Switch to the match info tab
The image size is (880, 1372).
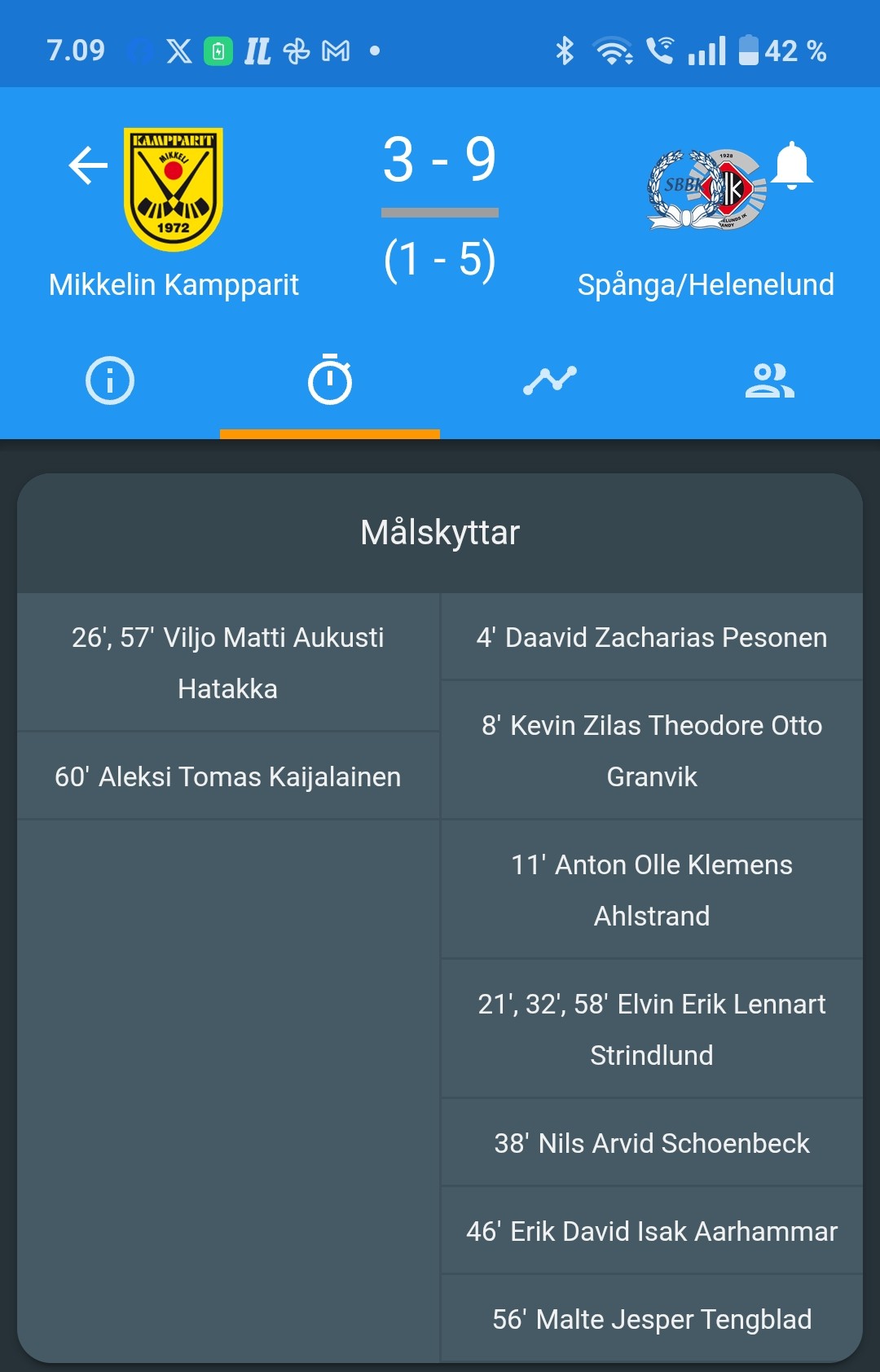(x=110, y=380)
